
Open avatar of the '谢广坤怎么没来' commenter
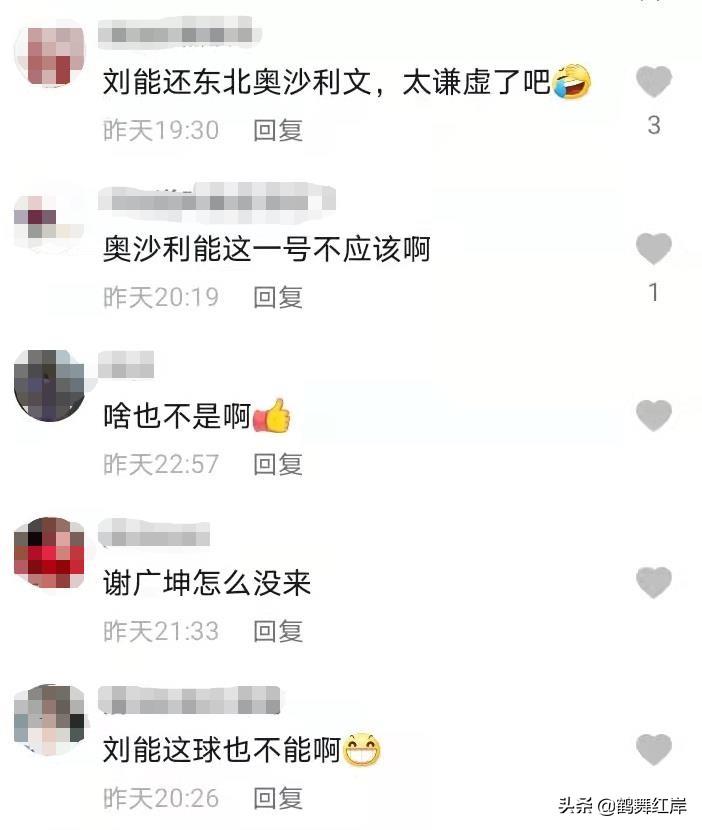[49, 553]
